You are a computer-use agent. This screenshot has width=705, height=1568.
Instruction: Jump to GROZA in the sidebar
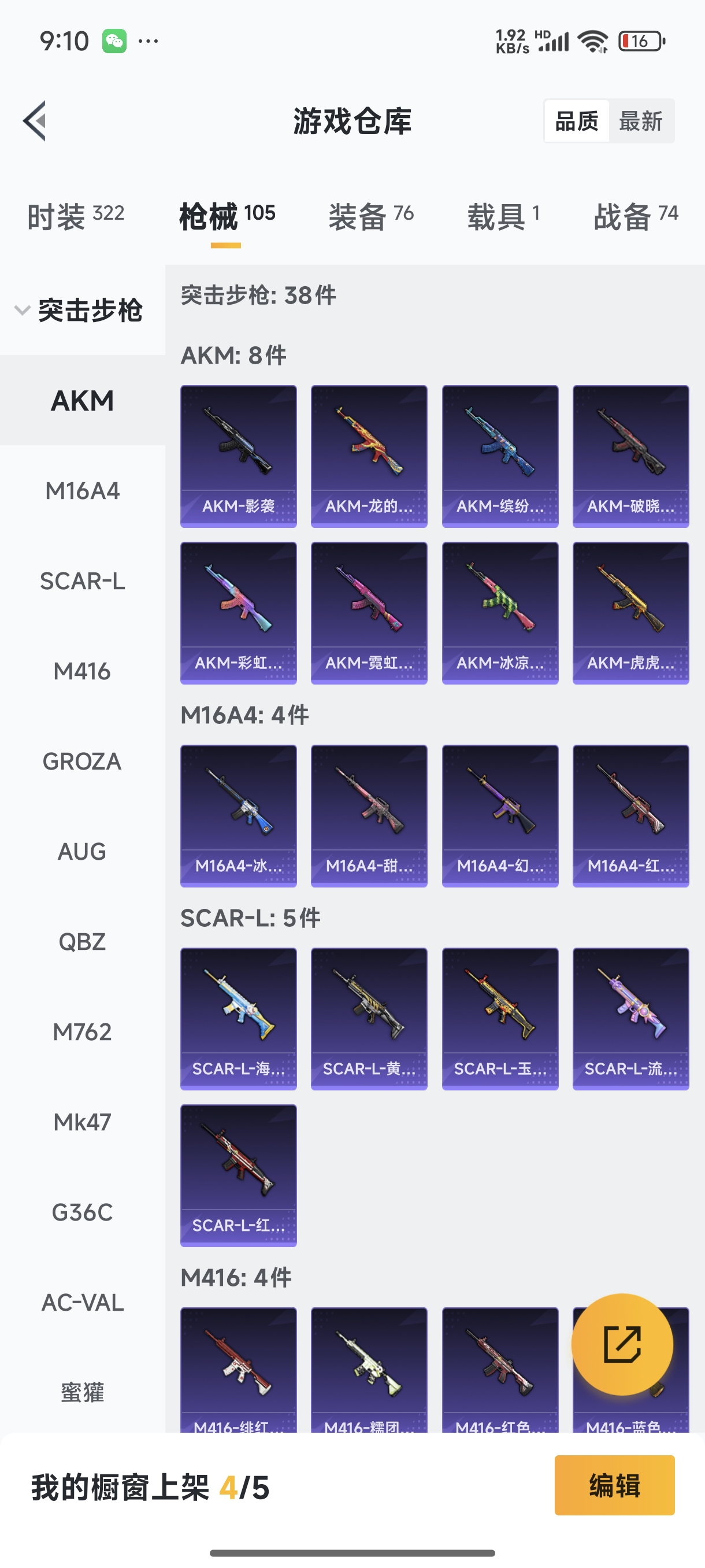[x=82, y=761]
